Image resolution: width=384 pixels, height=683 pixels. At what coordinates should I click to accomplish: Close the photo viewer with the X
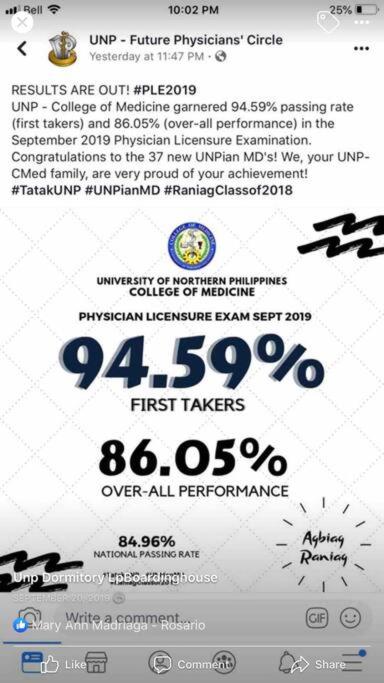coord(22,23)
